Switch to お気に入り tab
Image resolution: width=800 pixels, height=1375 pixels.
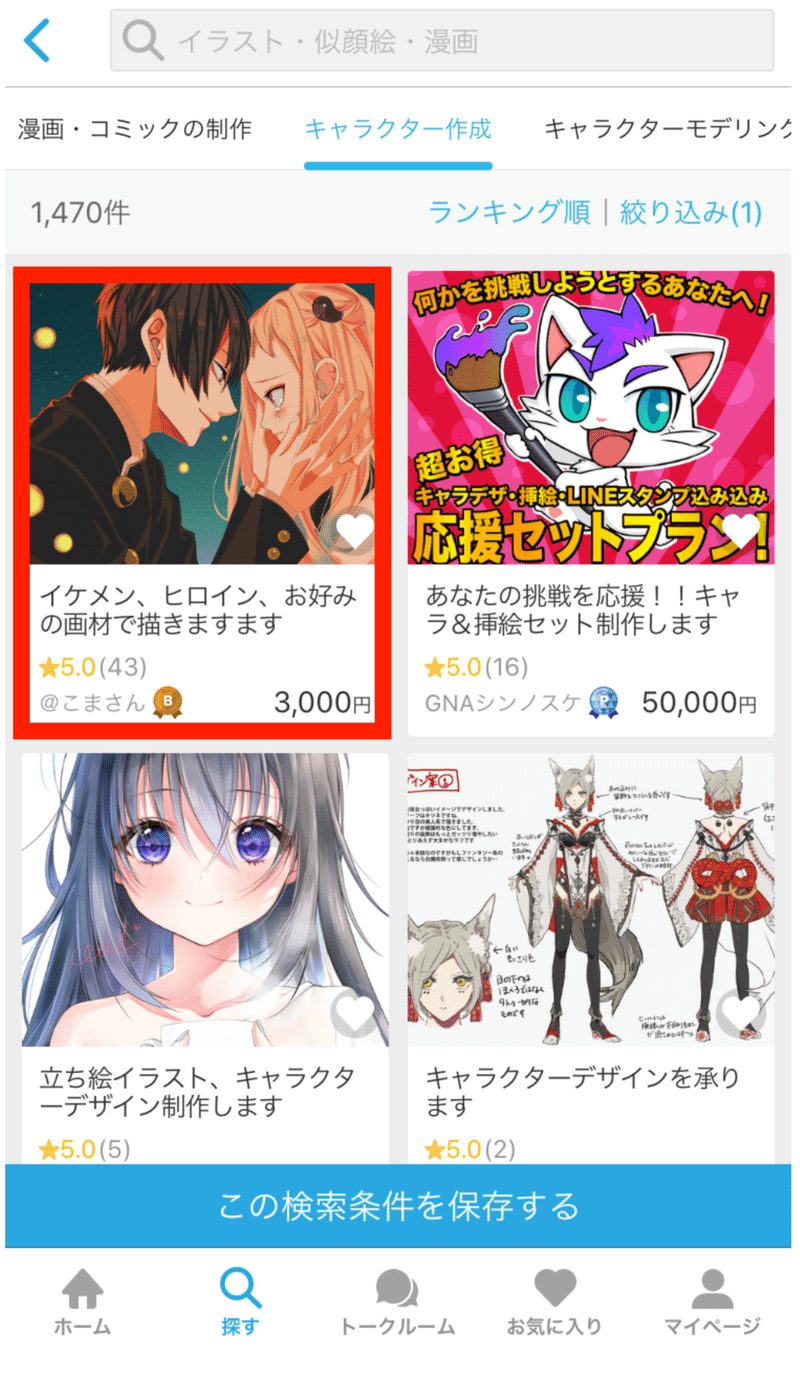(x=554, y=1304)
